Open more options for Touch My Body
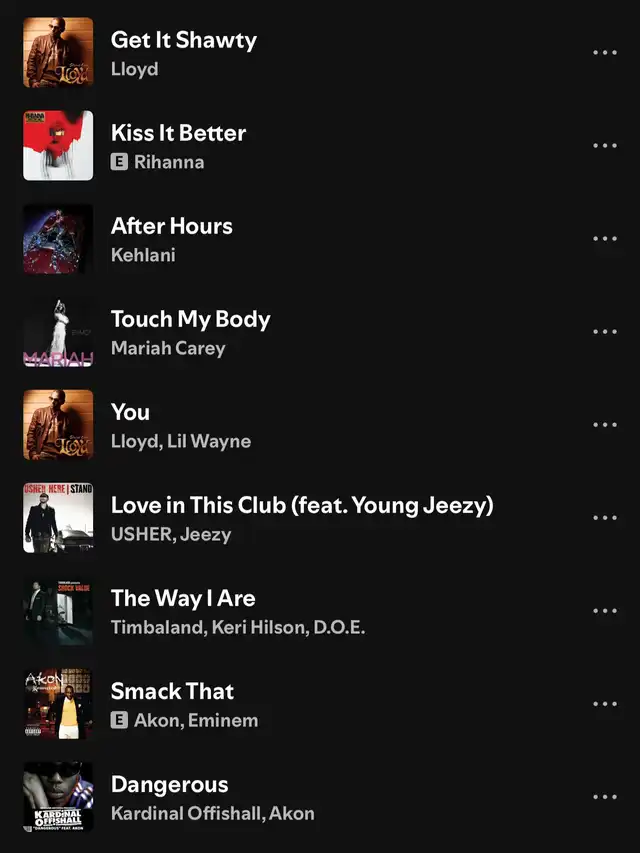The width and height of the screenshot is (640, 853). pyautogui.click(x=604, y=332)
